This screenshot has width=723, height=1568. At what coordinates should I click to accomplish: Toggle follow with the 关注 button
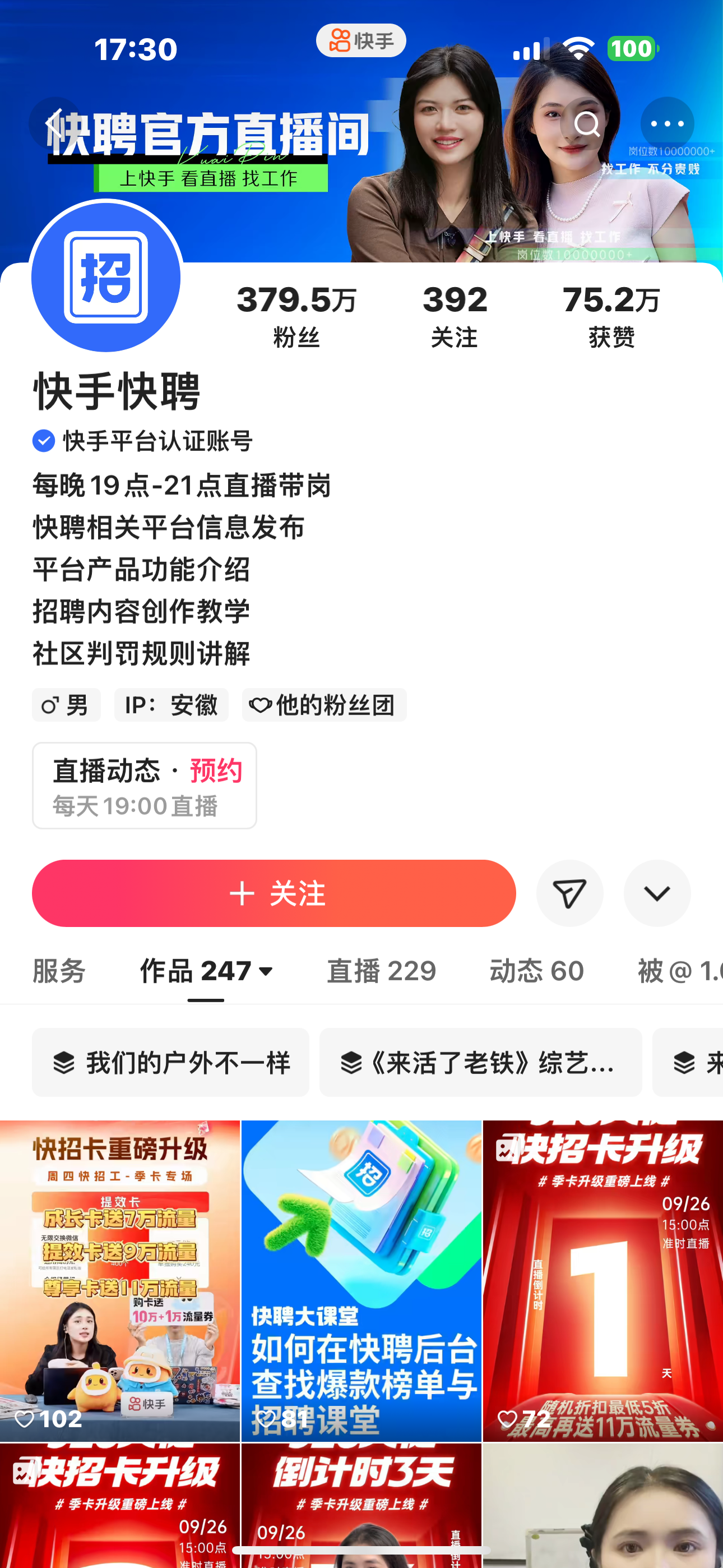coord(274,893)
